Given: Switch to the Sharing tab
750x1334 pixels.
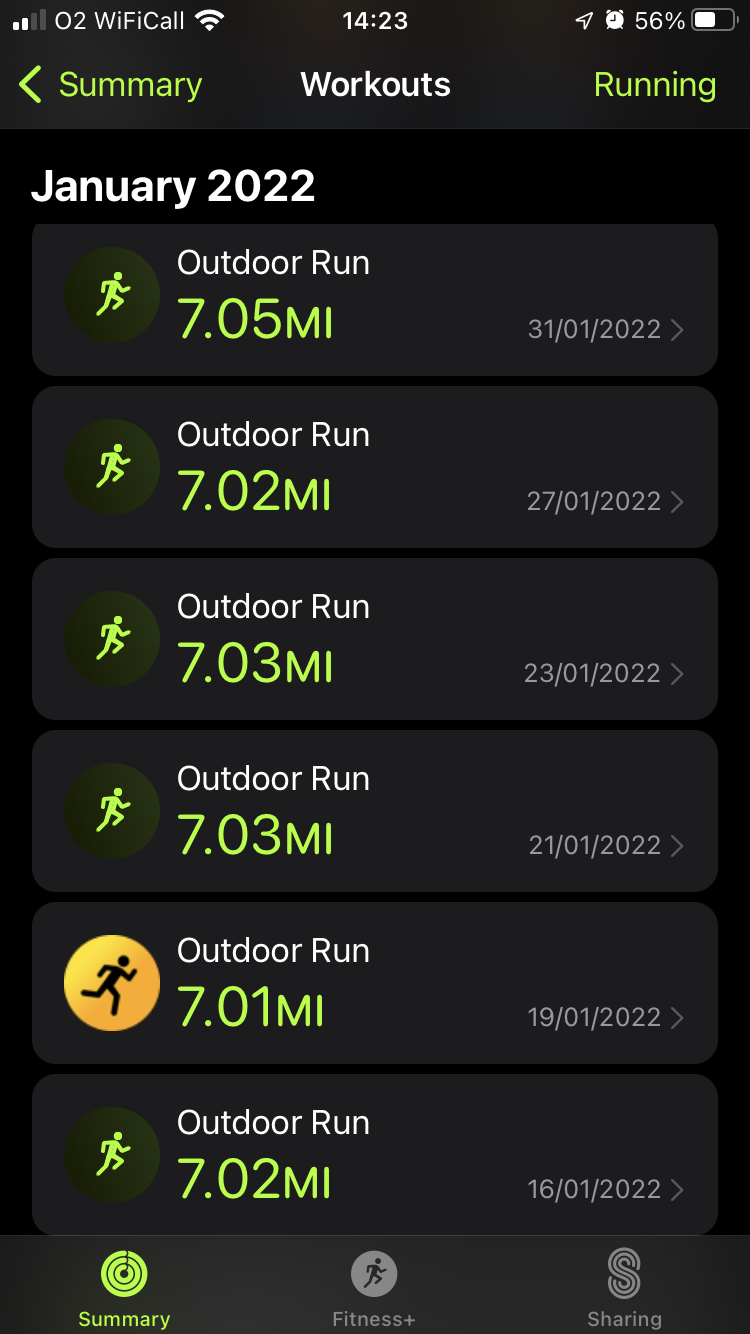Looking at the screenshot, I should [624, 1287].
